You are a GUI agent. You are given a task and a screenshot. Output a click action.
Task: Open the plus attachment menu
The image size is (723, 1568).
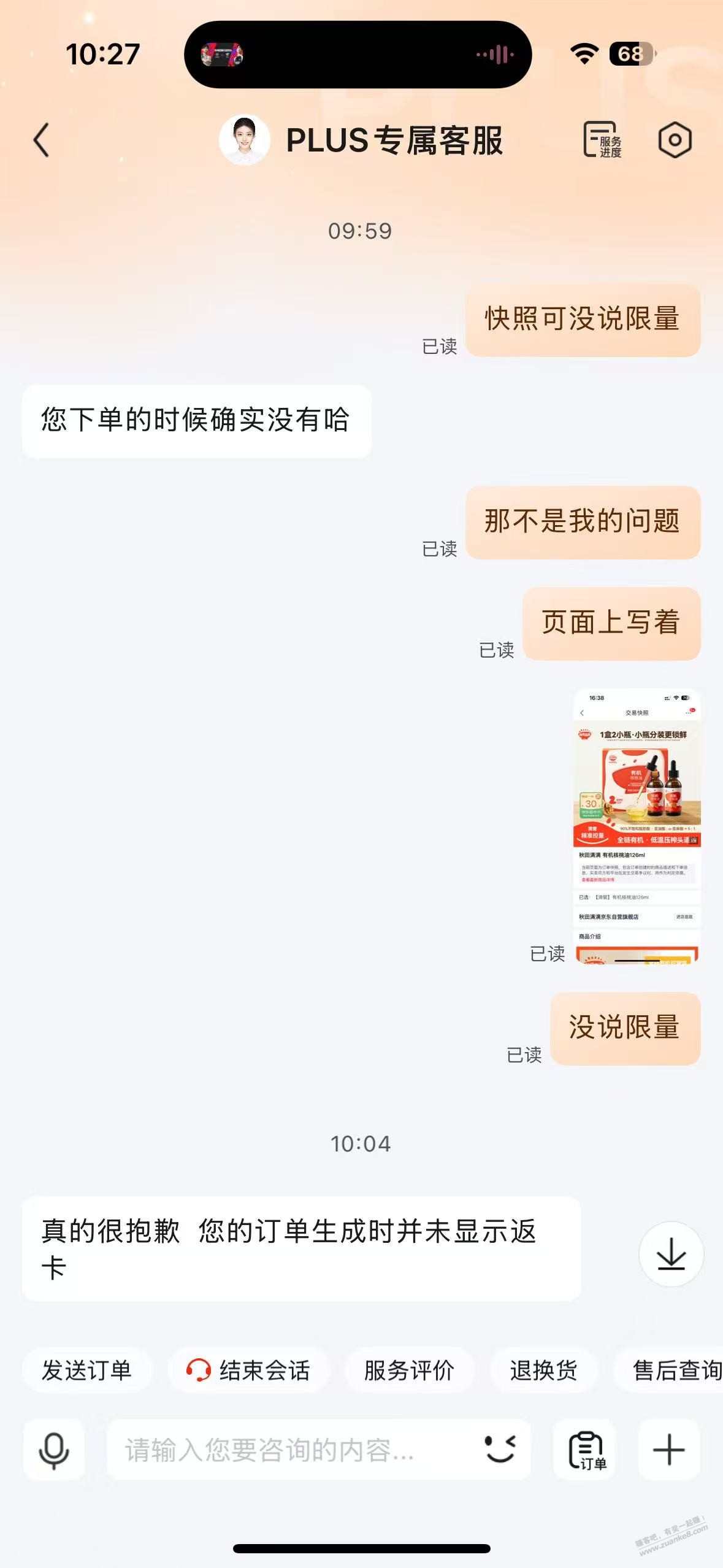click(x=668, y=1450)
